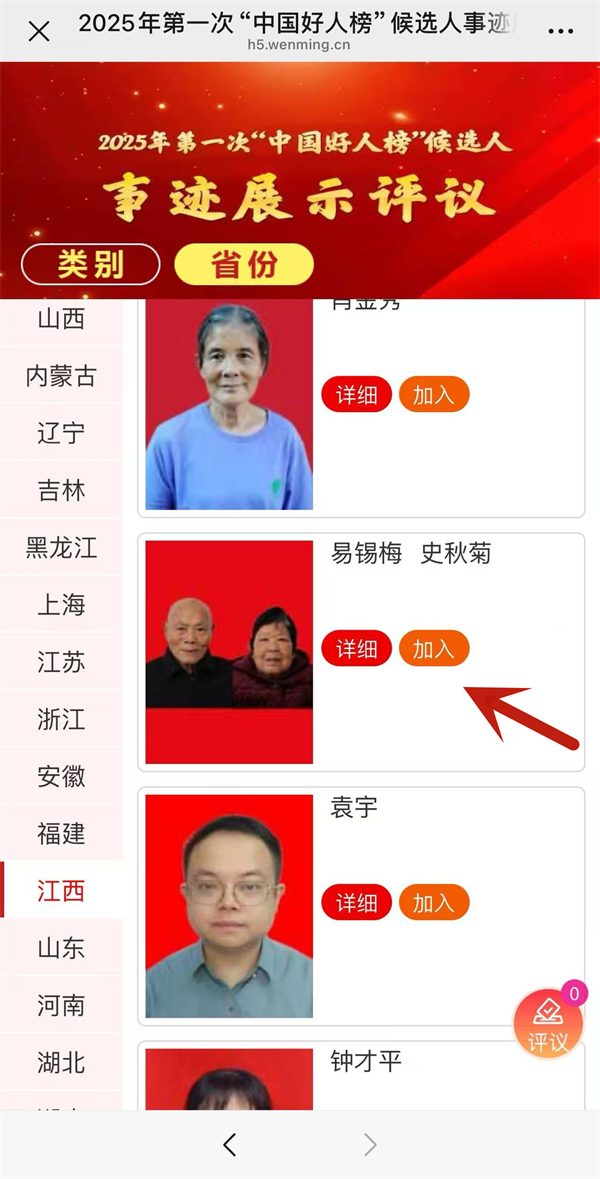Screen dimensions: 600x1179
Task: Open the floating 评议 button
Action: point(548,1025)
